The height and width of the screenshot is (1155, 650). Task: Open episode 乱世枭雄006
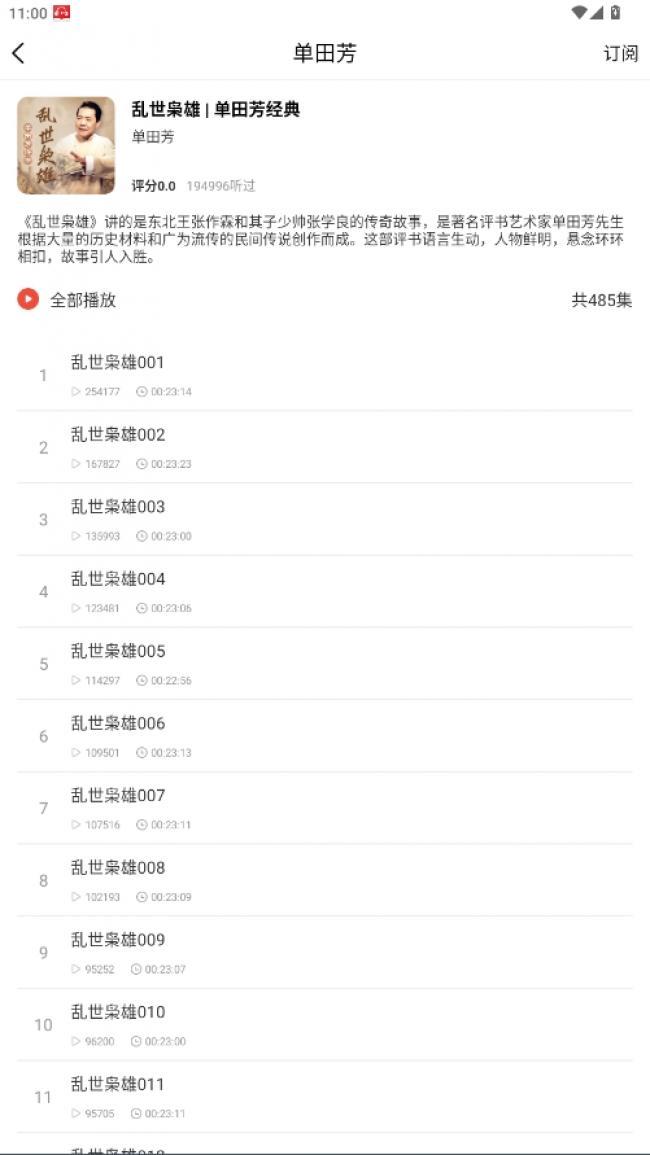tap(325, 736)
